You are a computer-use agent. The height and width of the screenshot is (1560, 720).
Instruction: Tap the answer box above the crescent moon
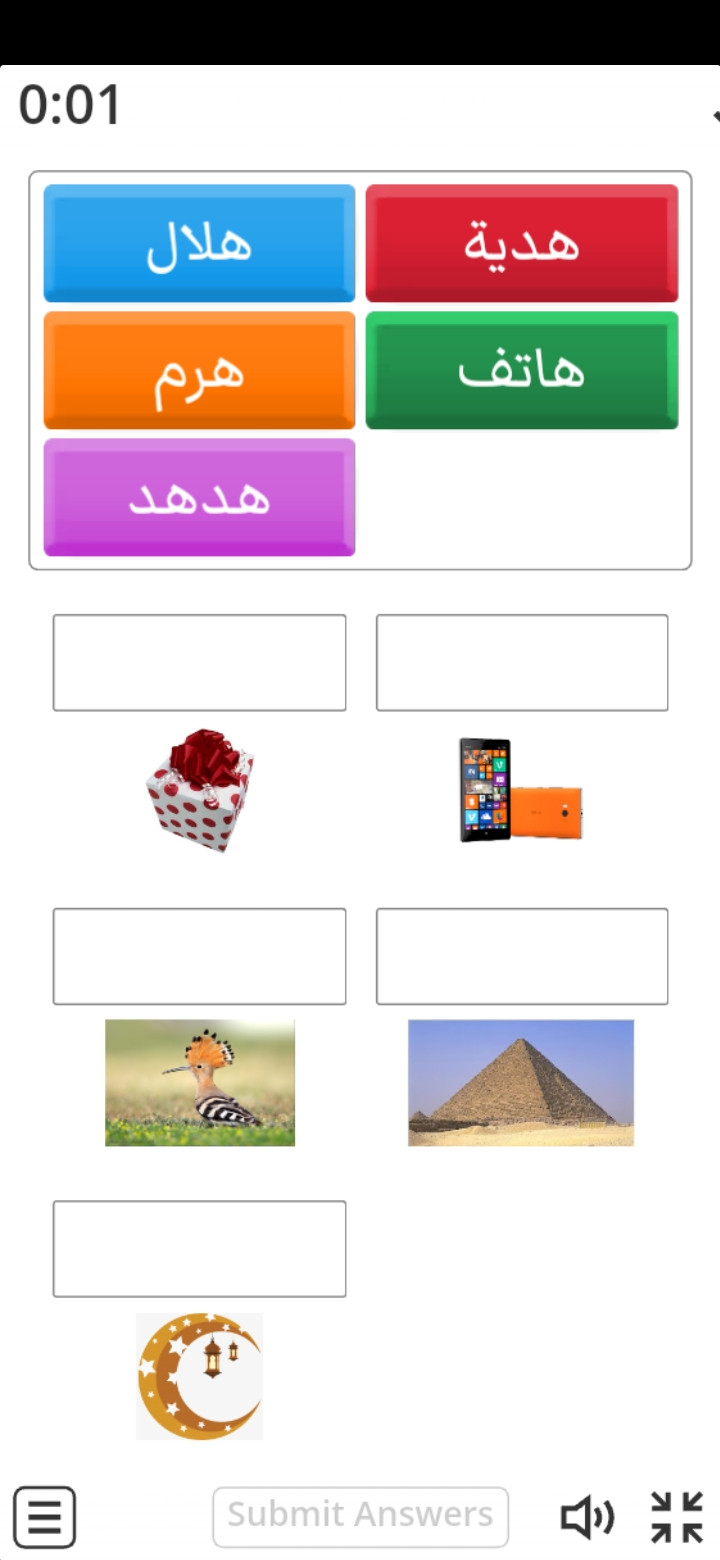pos(199,1249)
